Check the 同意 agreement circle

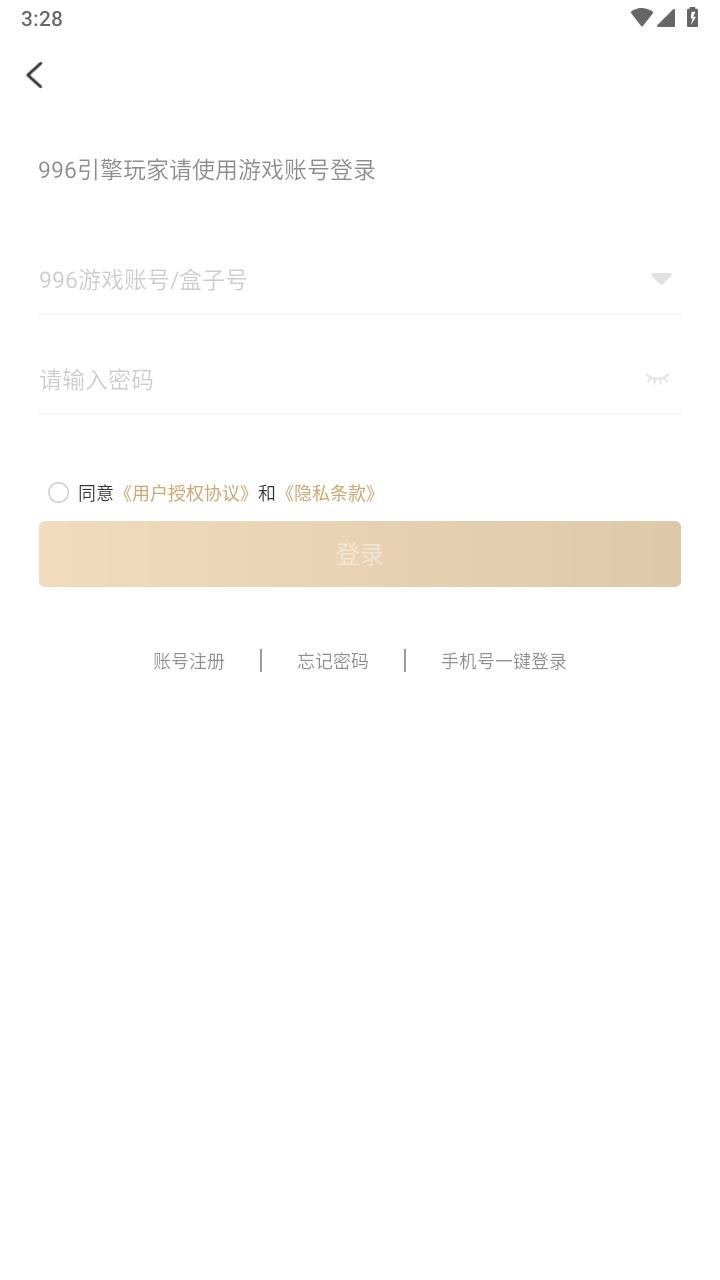[58, 492]
